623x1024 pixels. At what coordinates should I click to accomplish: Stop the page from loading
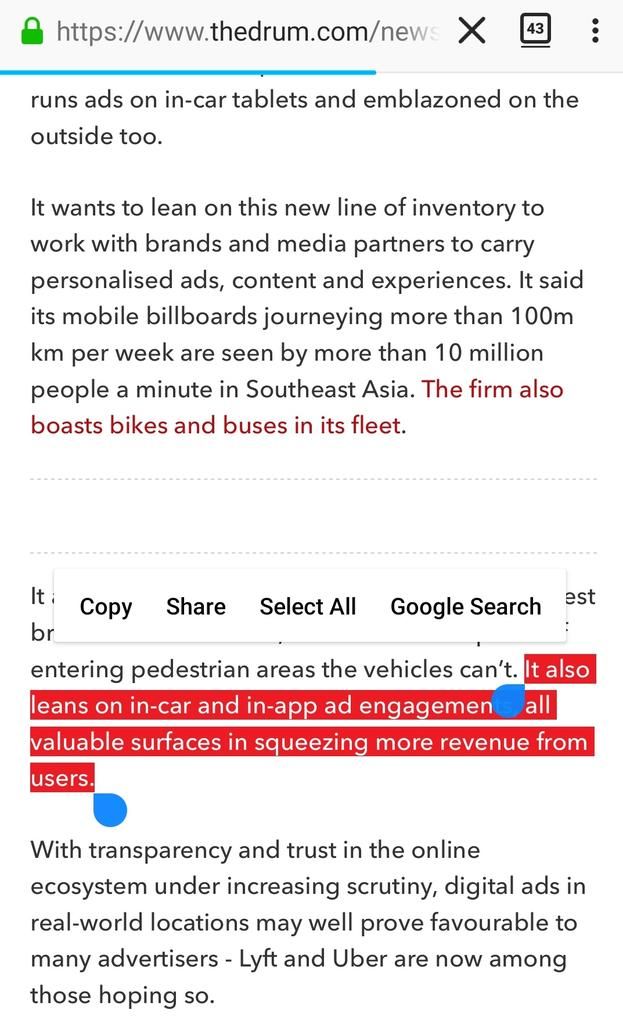[471, 32]
